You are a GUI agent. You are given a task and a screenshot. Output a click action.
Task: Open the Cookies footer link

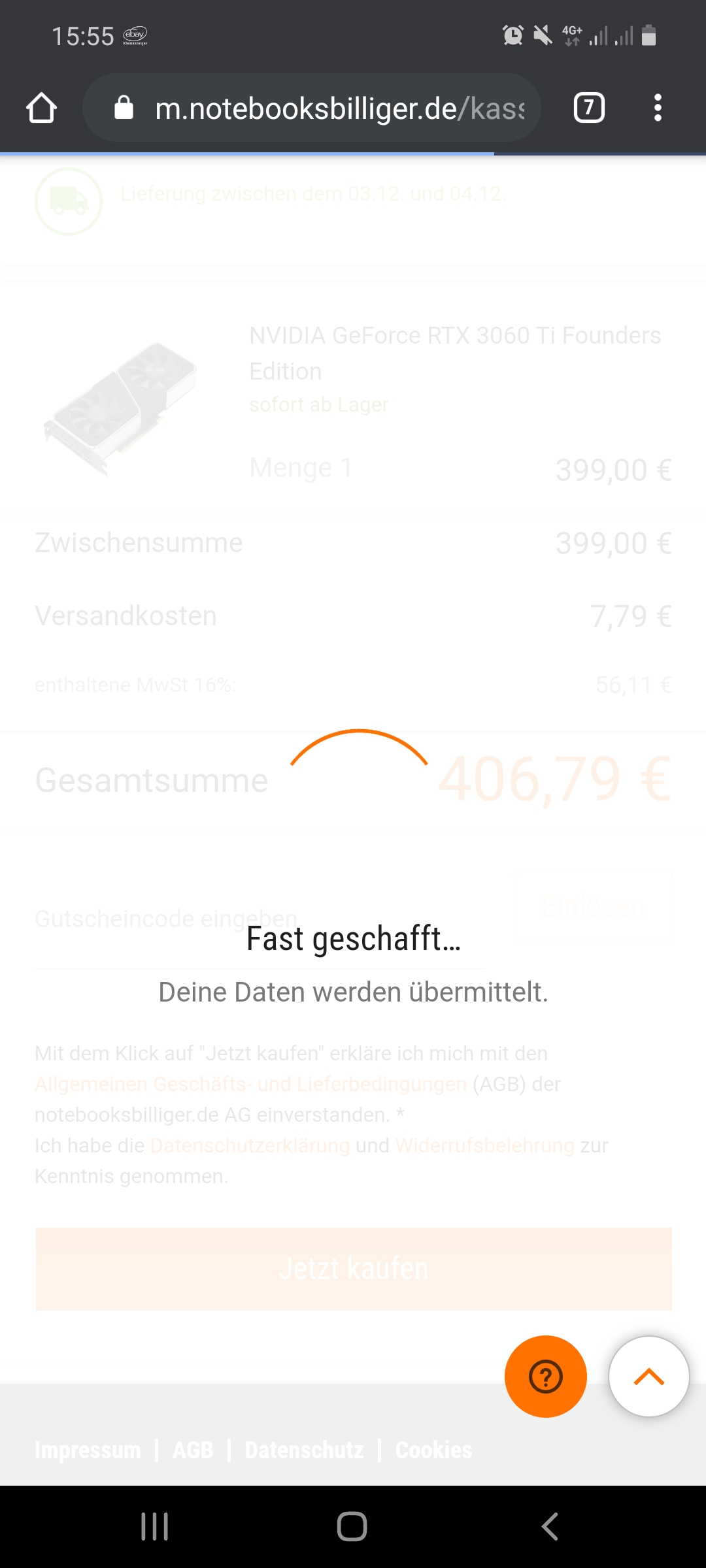[x=433, y=1450]
